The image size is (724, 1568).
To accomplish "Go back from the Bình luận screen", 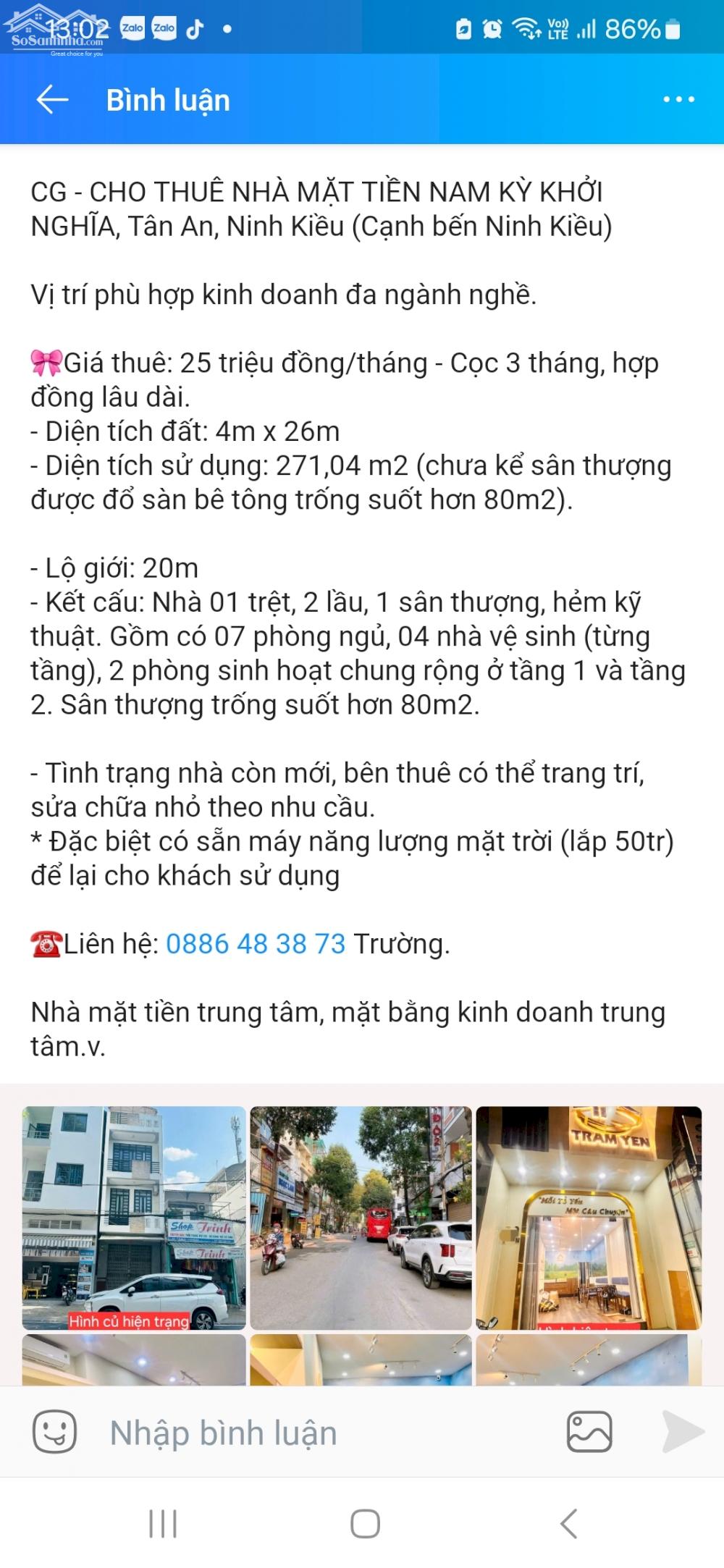I will tap(52, 100).
